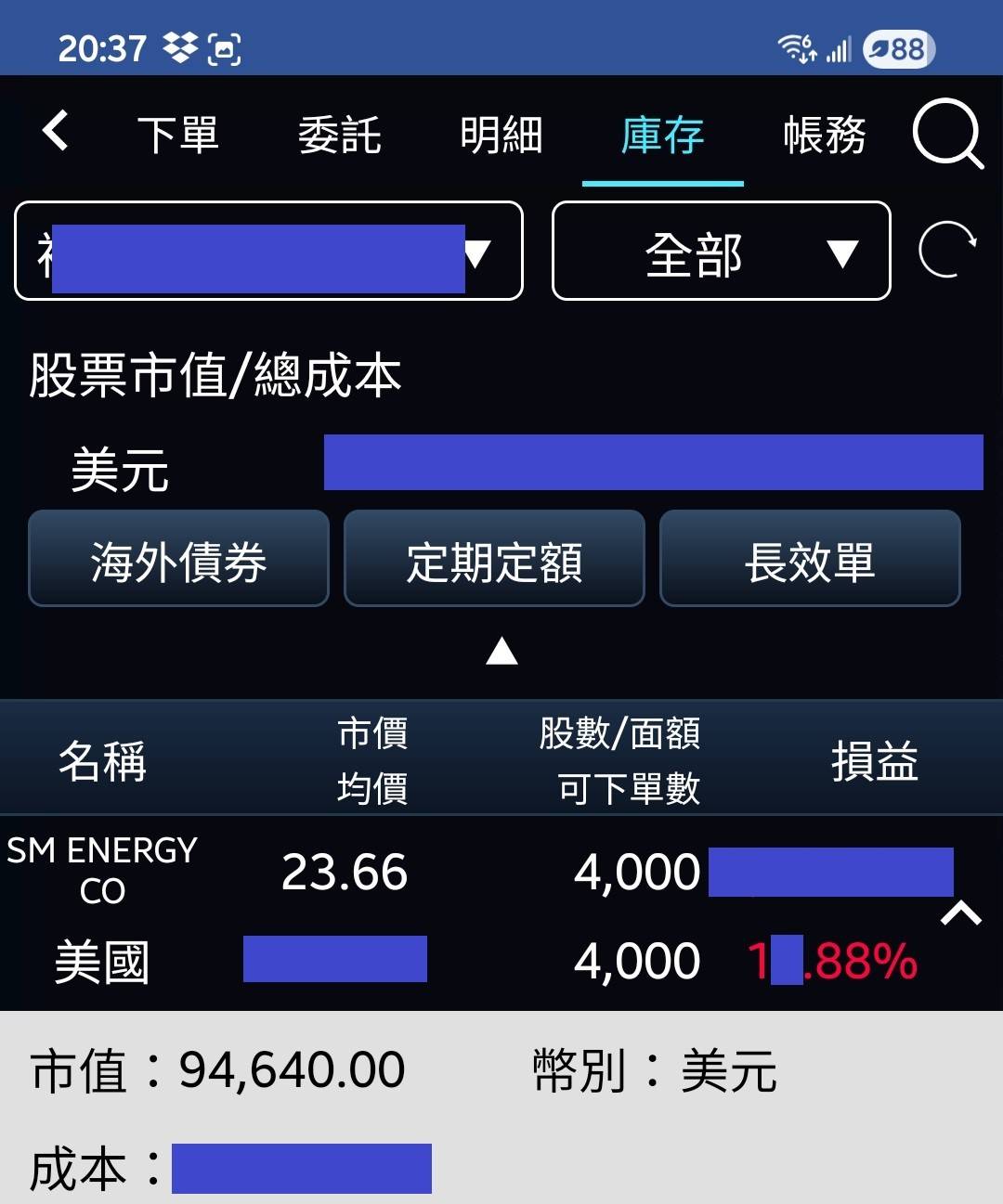
Task: Switch to the 委託 tab
Action: coord(339,136)
